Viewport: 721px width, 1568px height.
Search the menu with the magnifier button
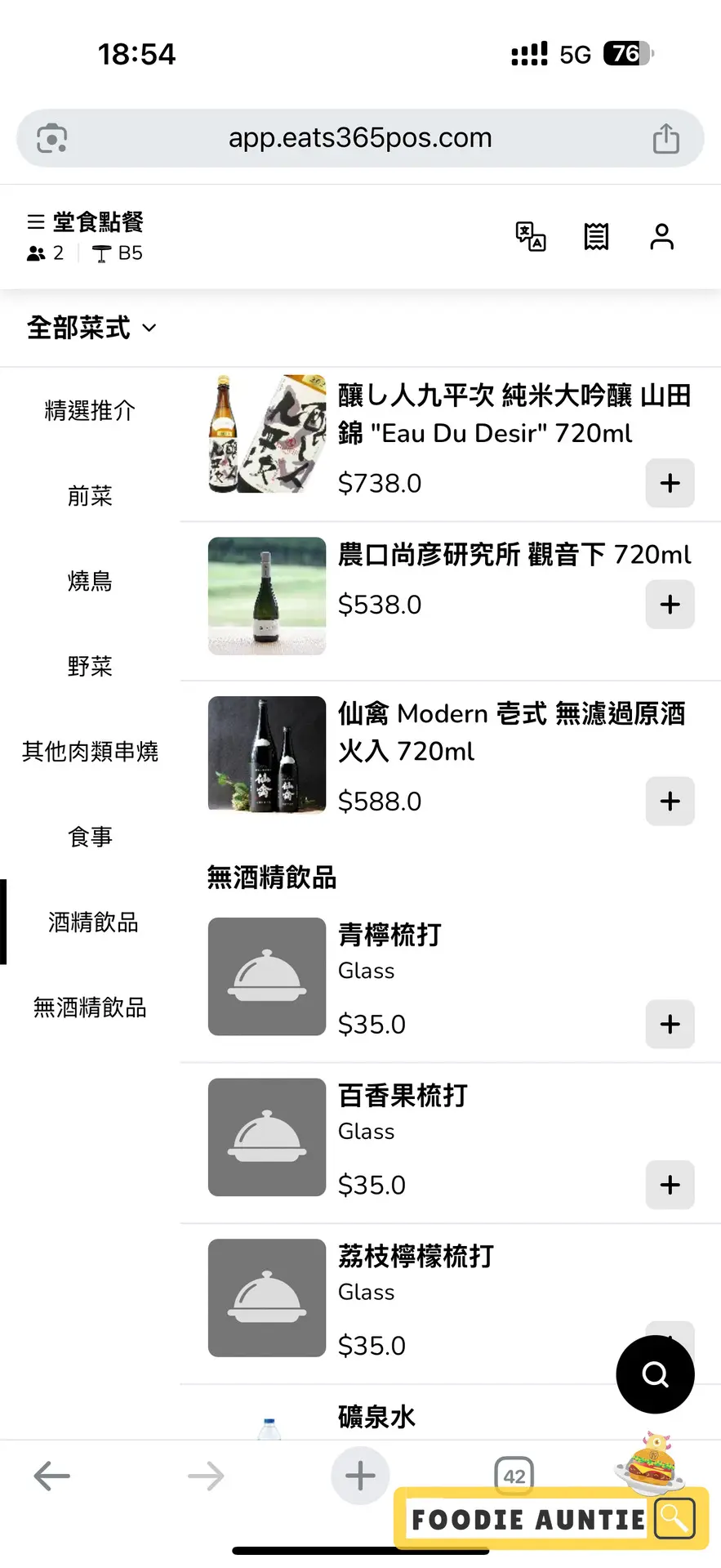[655, 1374]
